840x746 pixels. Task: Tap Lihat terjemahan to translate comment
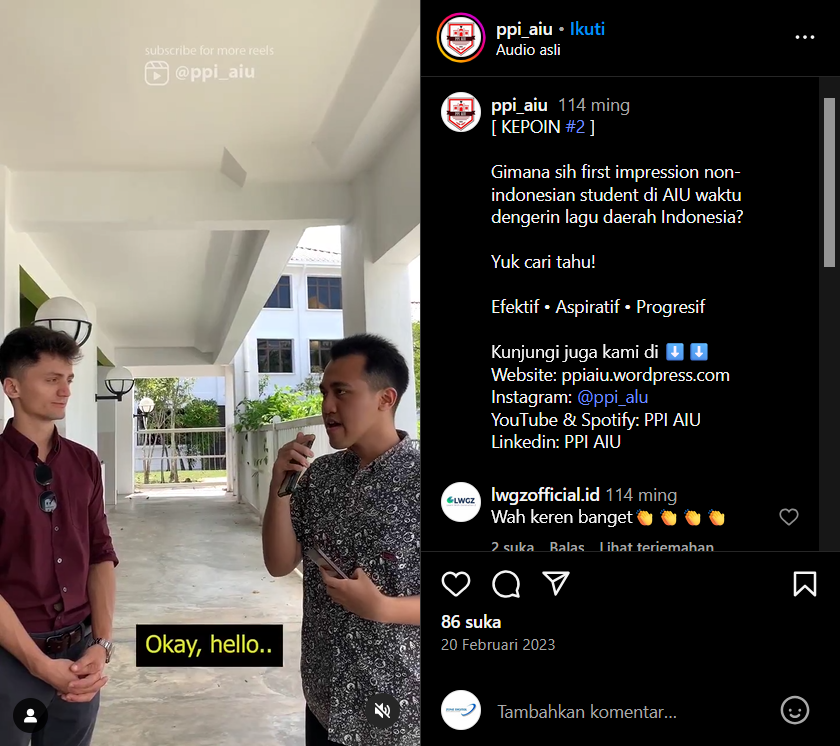(x=656, y=547)
